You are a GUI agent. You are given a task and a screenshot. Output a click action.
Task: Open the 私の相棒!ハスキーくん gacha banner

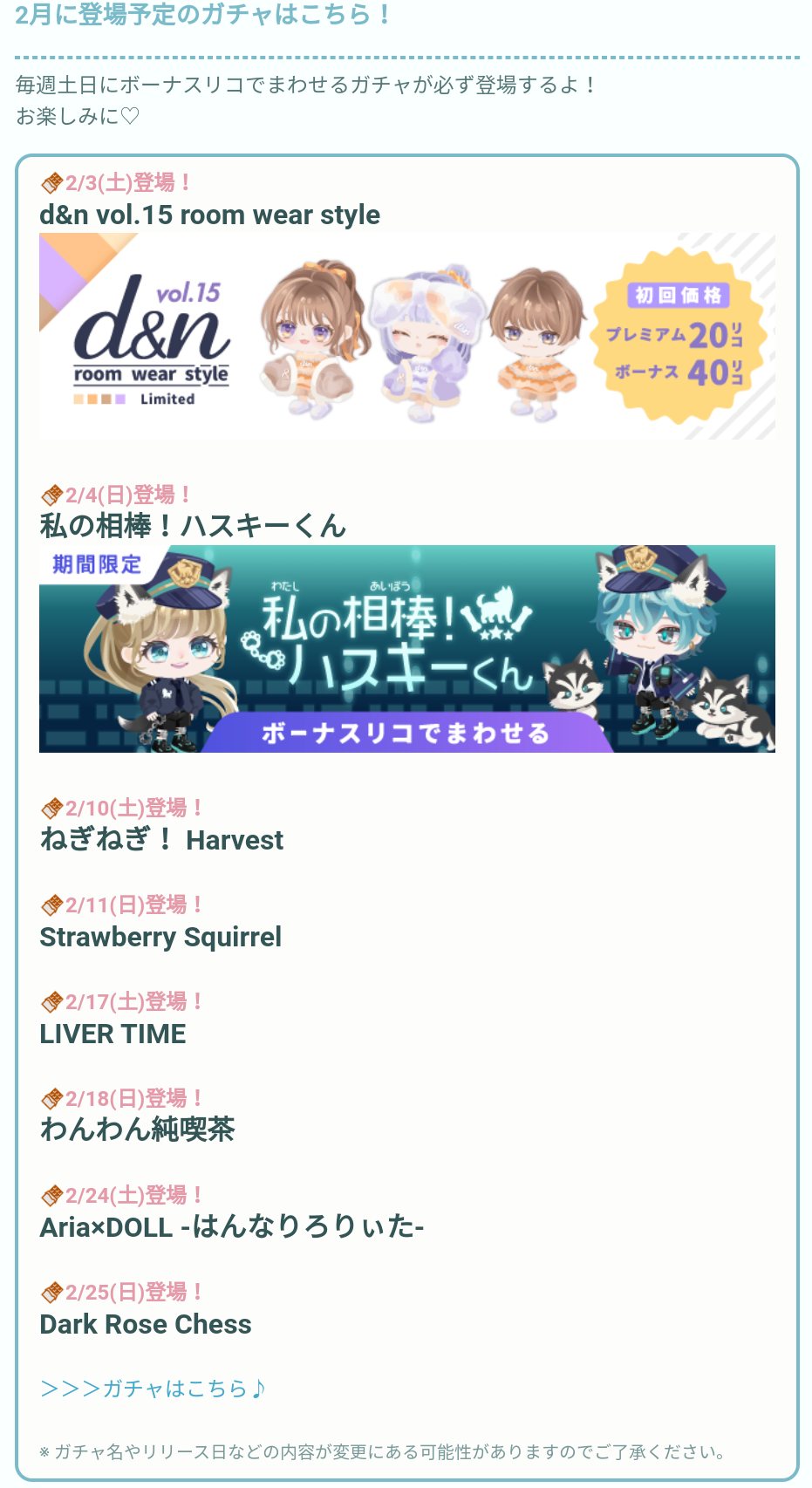tap(406, 649)
